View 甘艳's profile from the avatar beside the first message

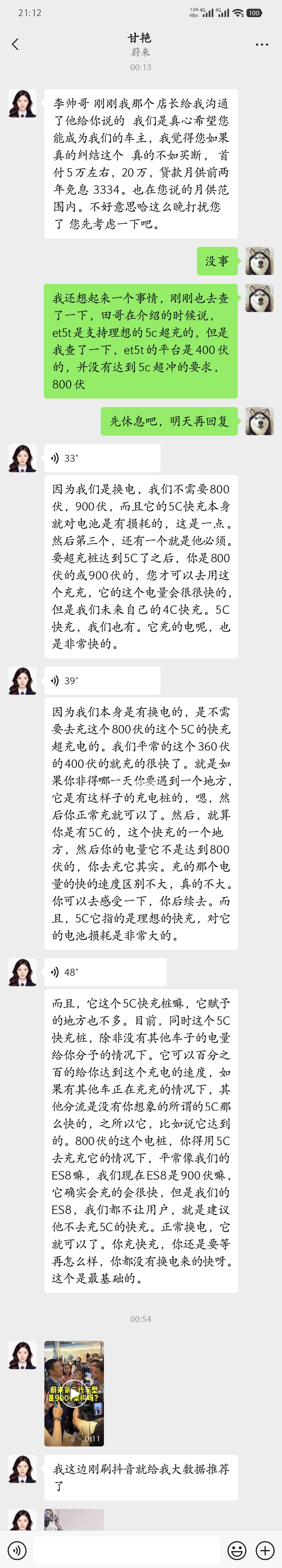click(22, 104)
